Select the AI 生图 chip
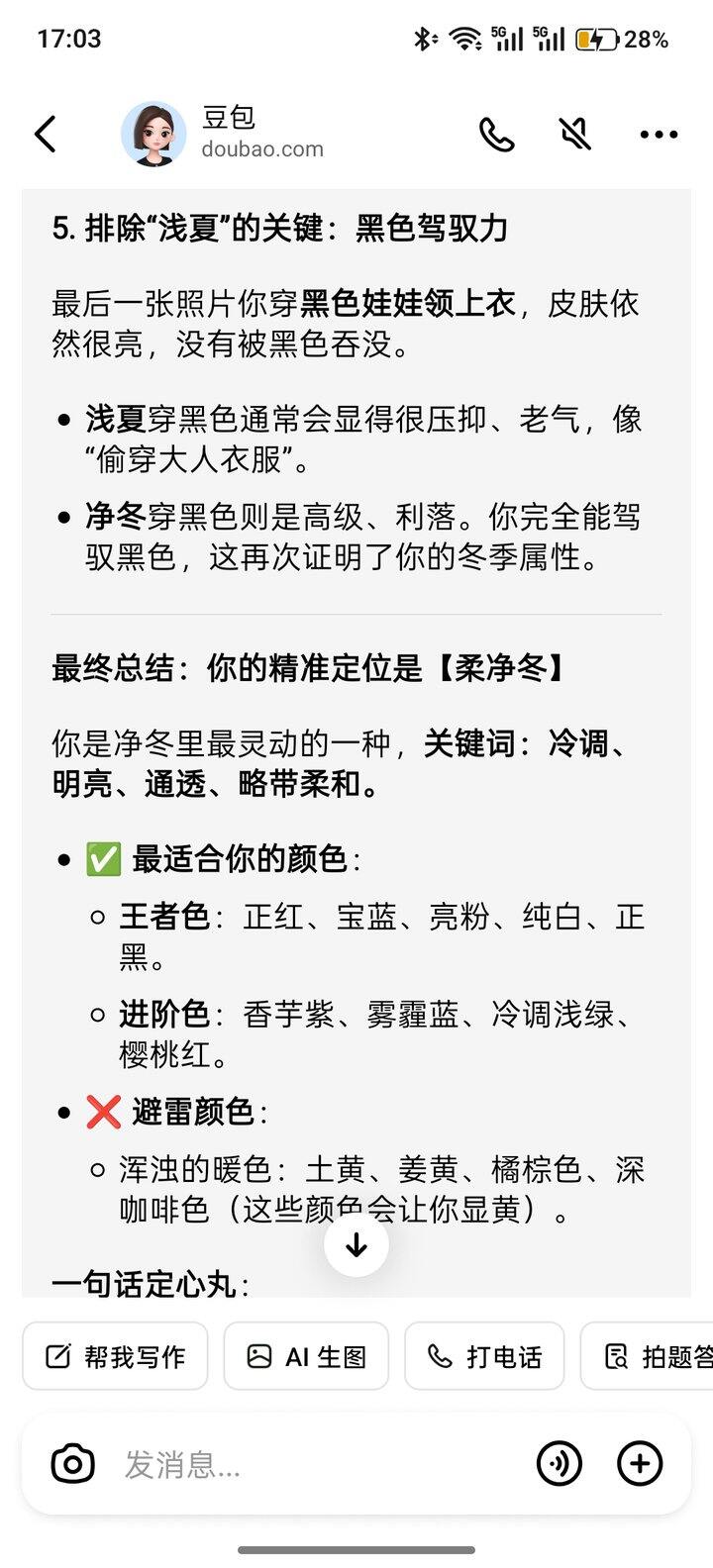713x1568 pixels. (306, 1356)
